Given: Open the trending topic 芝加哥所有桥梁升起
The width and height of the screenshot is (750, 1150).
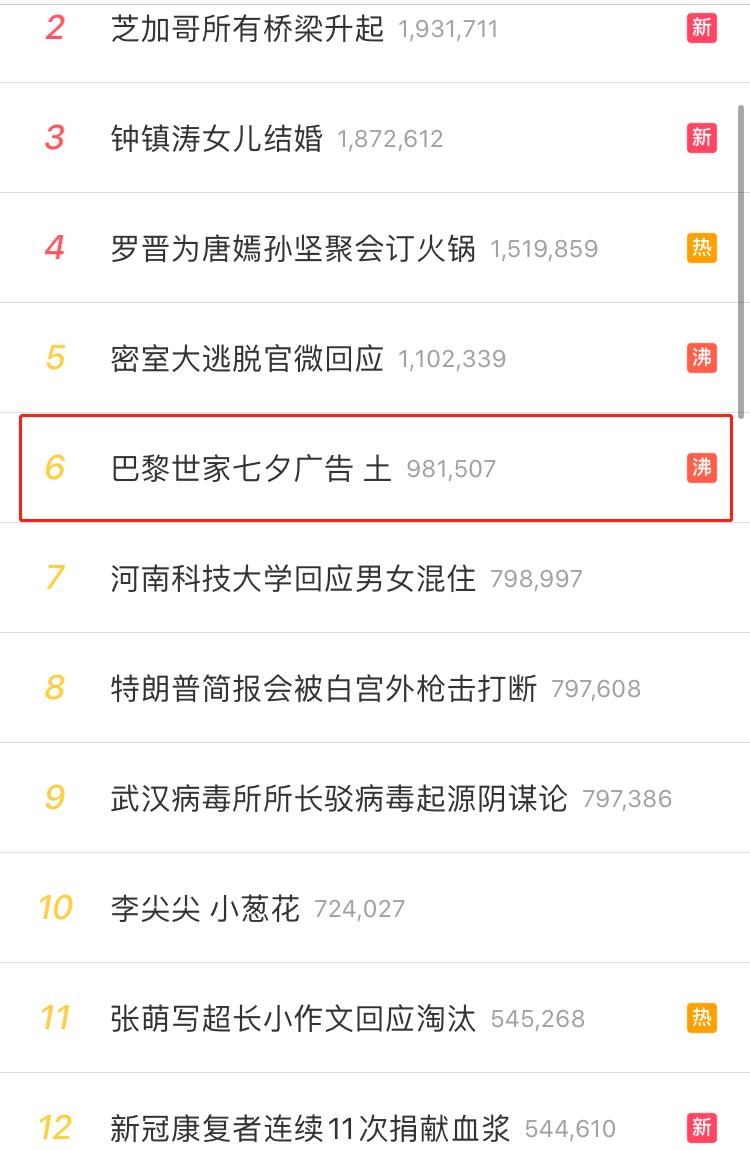Looking at the screenshot, I should tap(248, 30).
